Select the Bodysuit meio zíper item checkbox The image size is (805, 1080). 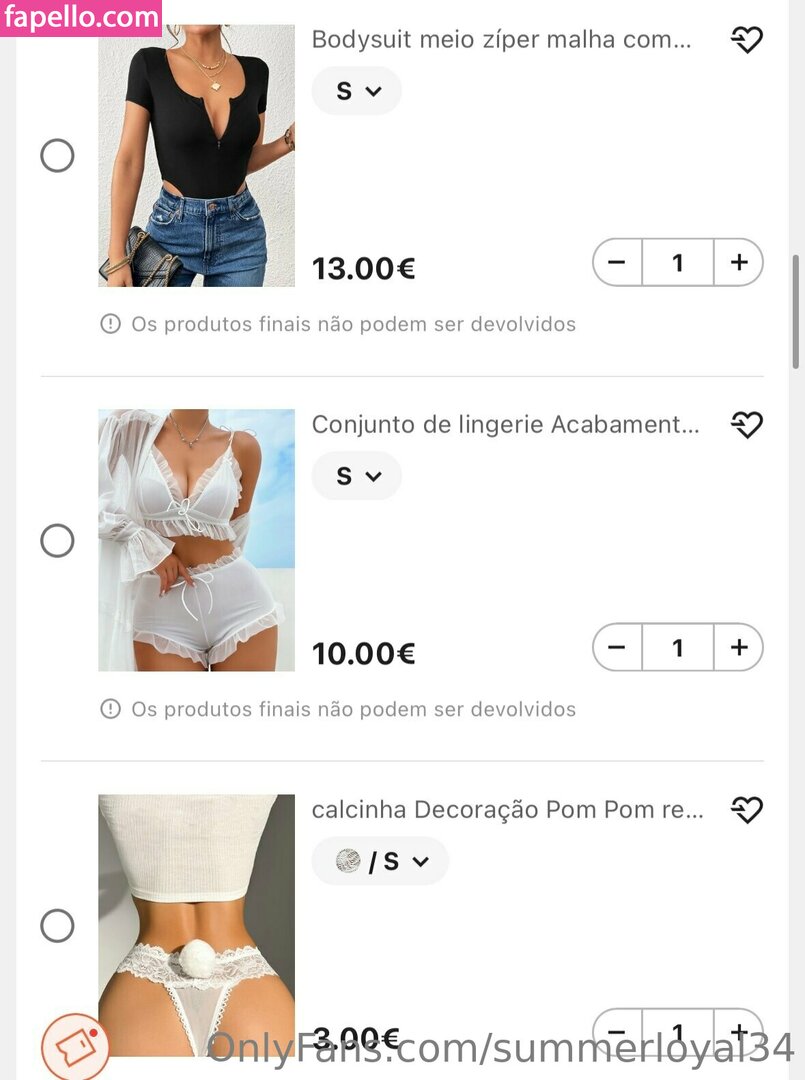[57, 155]
